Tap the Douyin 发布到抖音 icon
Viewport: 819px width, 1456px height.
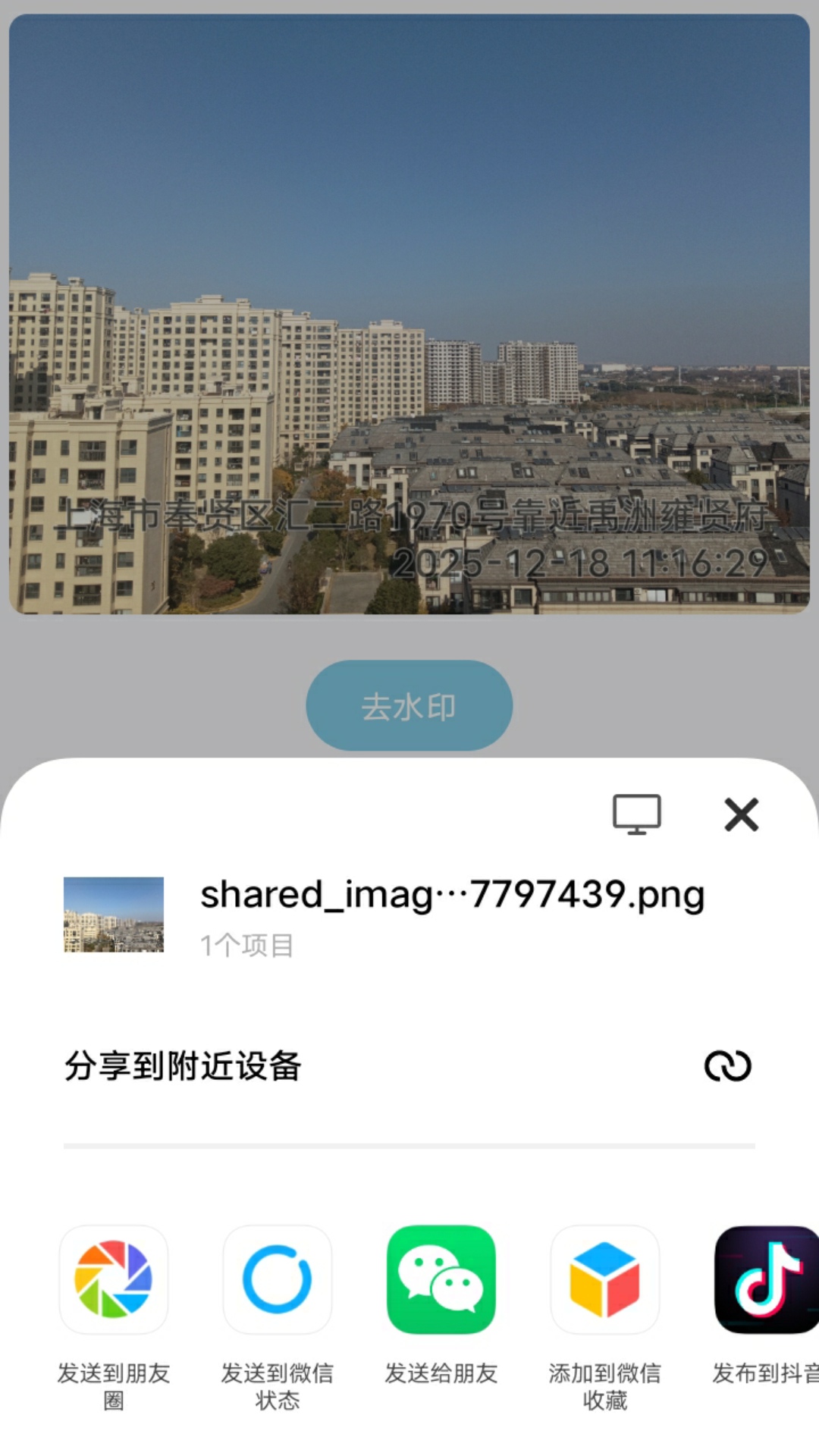tap(766, 1279)
